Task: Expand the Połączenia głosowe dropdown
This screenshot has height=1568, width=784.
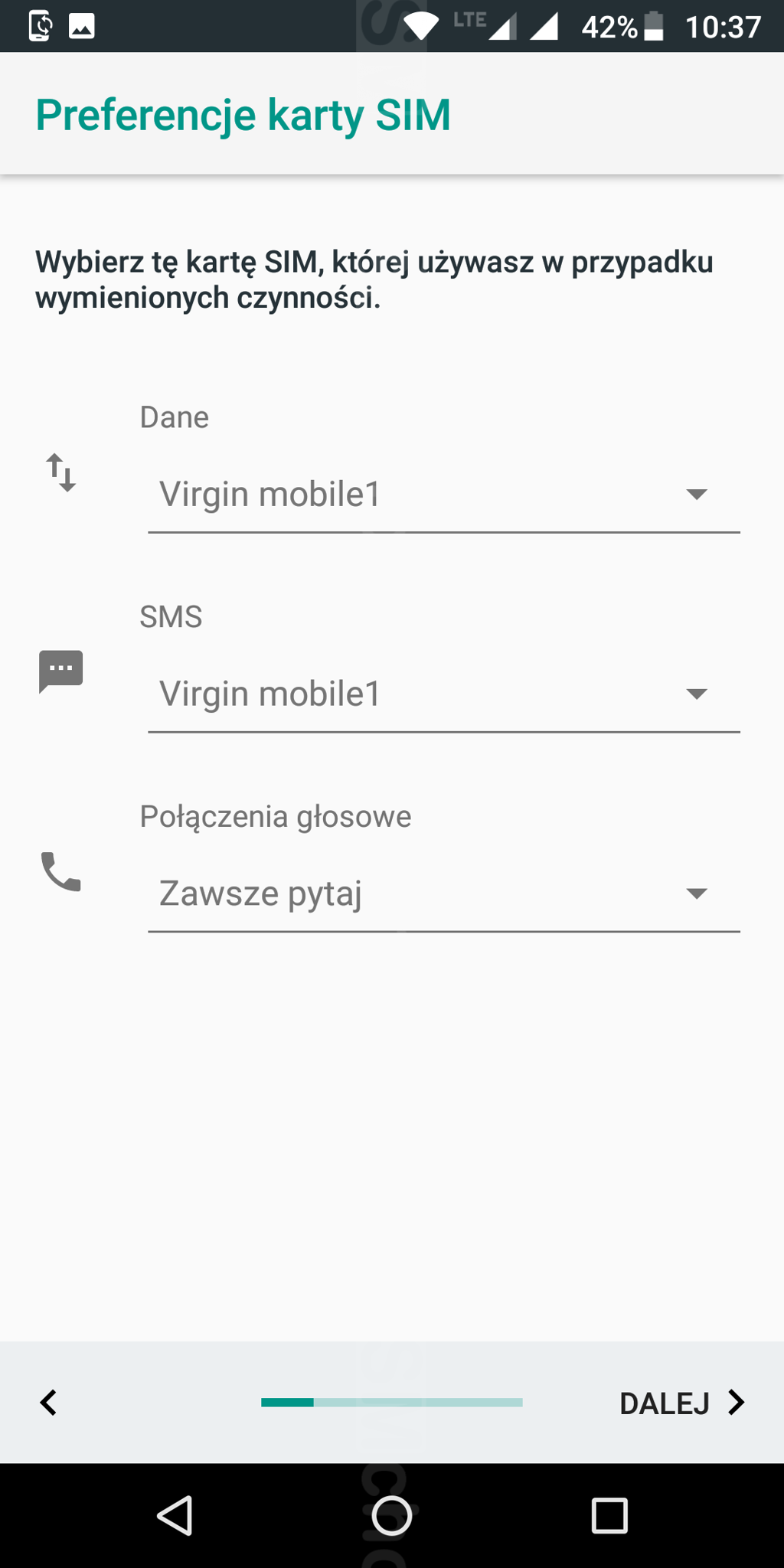Action: [x=444, y=894]
